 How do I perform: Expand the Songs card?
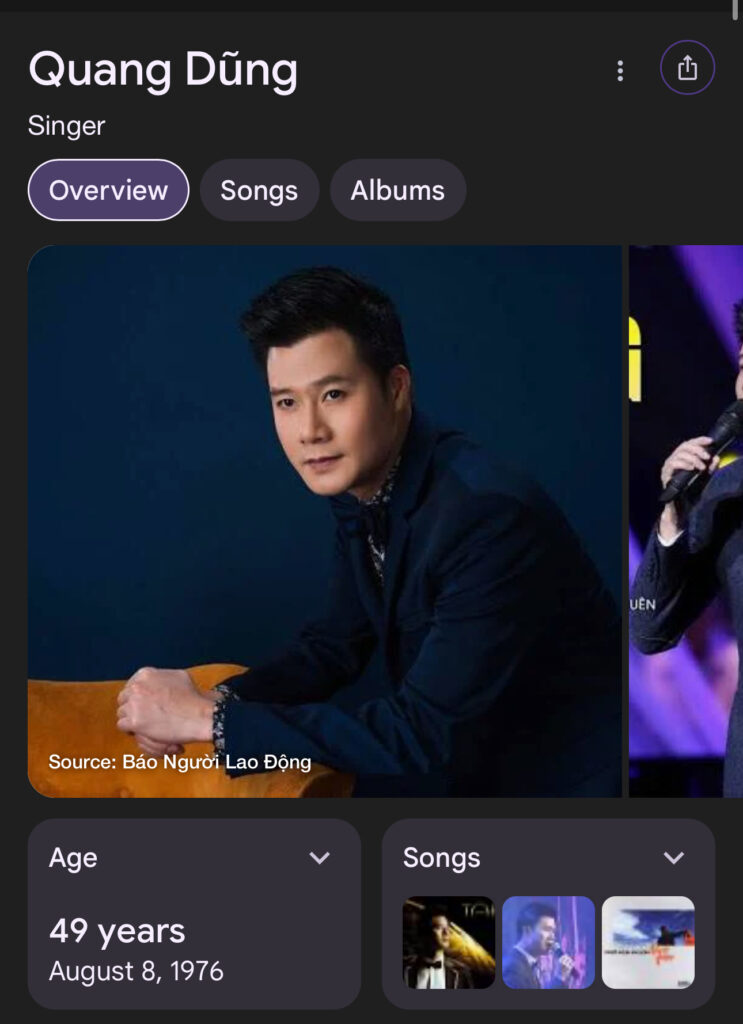674,858
